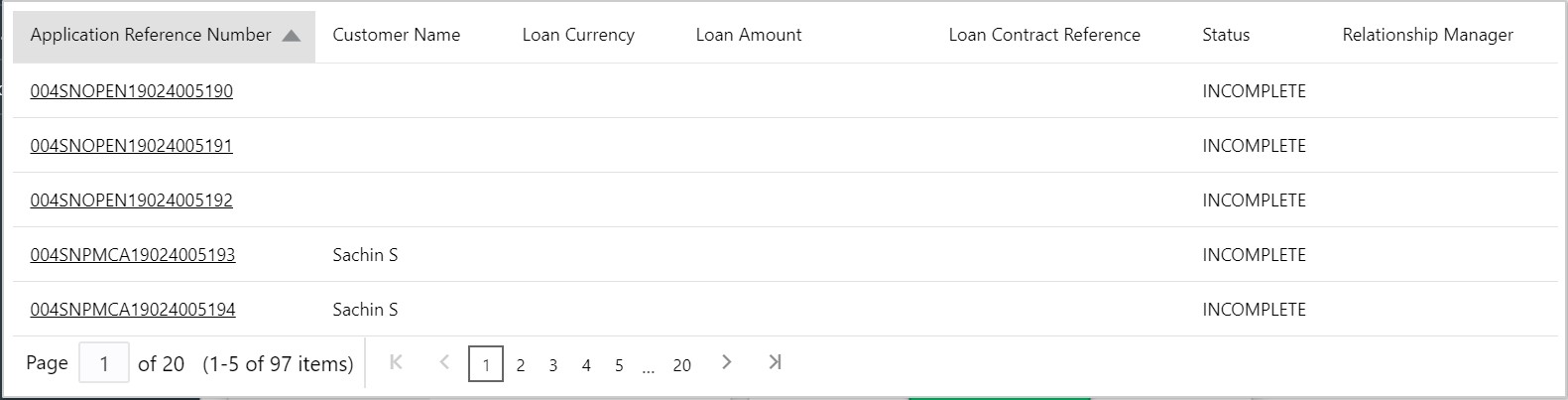Open application 004SNPMCA19024005193
The image size is (1568, 400).
coord(132,255)
